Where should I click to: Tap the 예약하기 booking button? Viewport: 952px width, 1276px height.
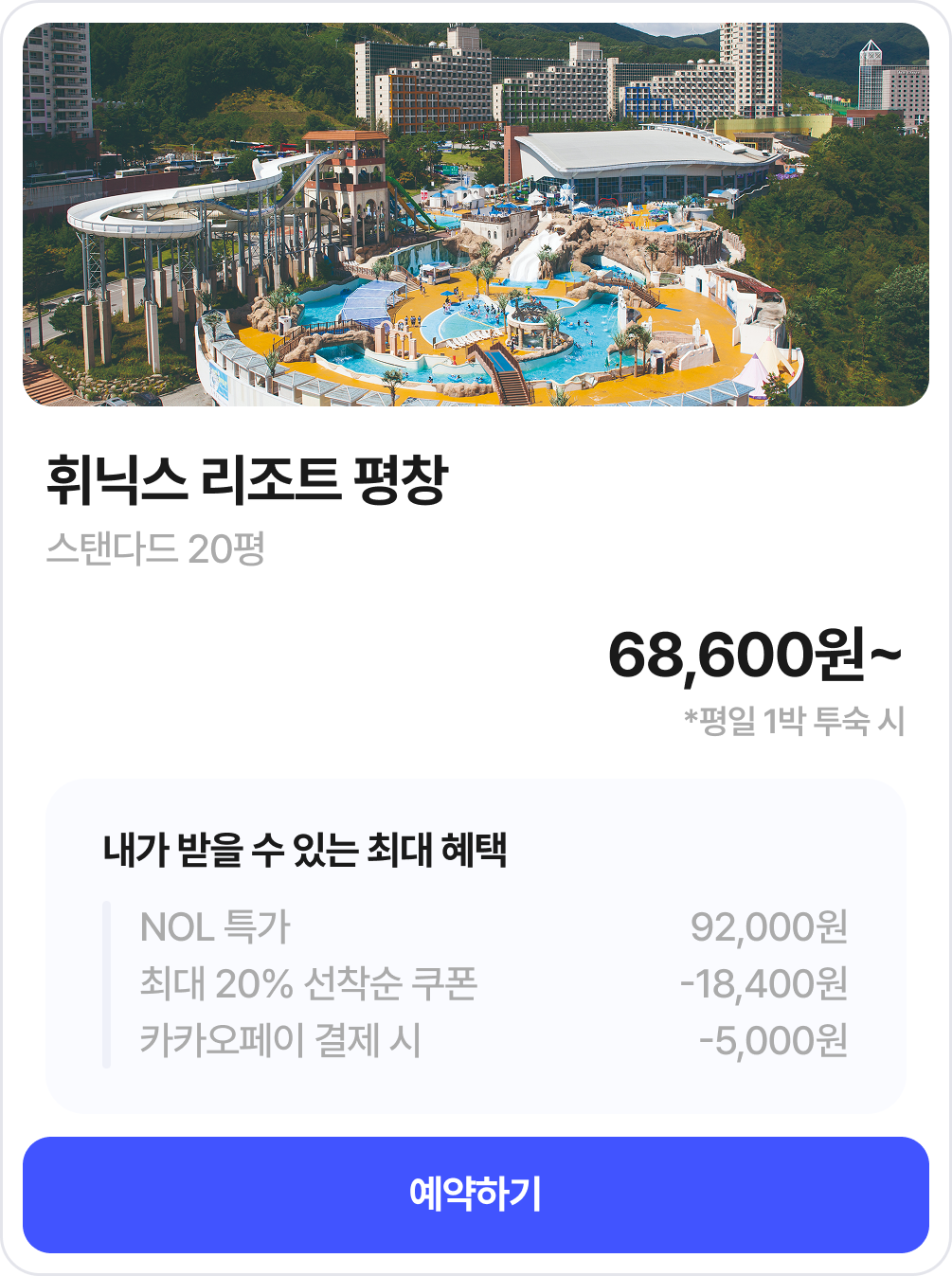click(476, 1195)
